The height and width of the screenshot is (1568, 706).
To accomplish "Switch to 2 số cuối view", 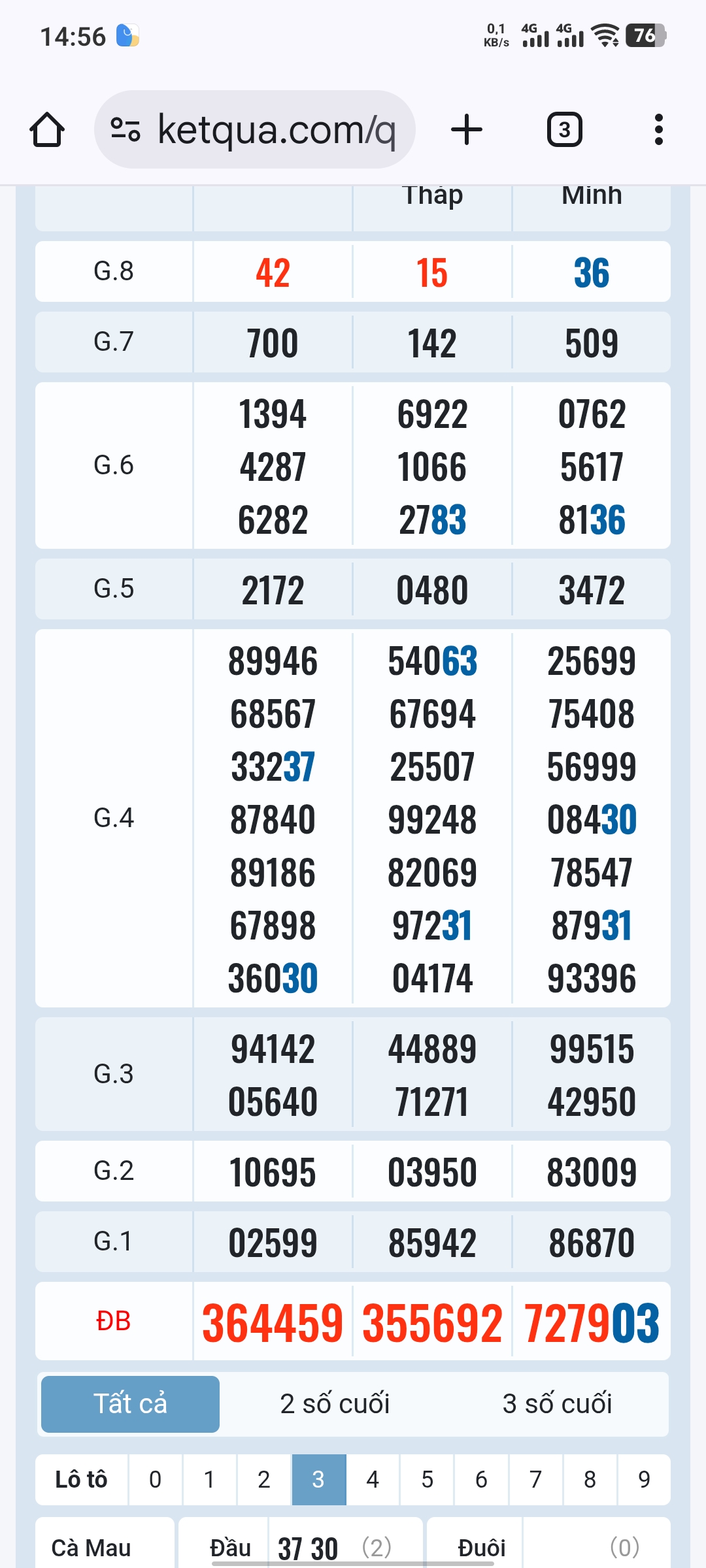I will pos(335,1403).
